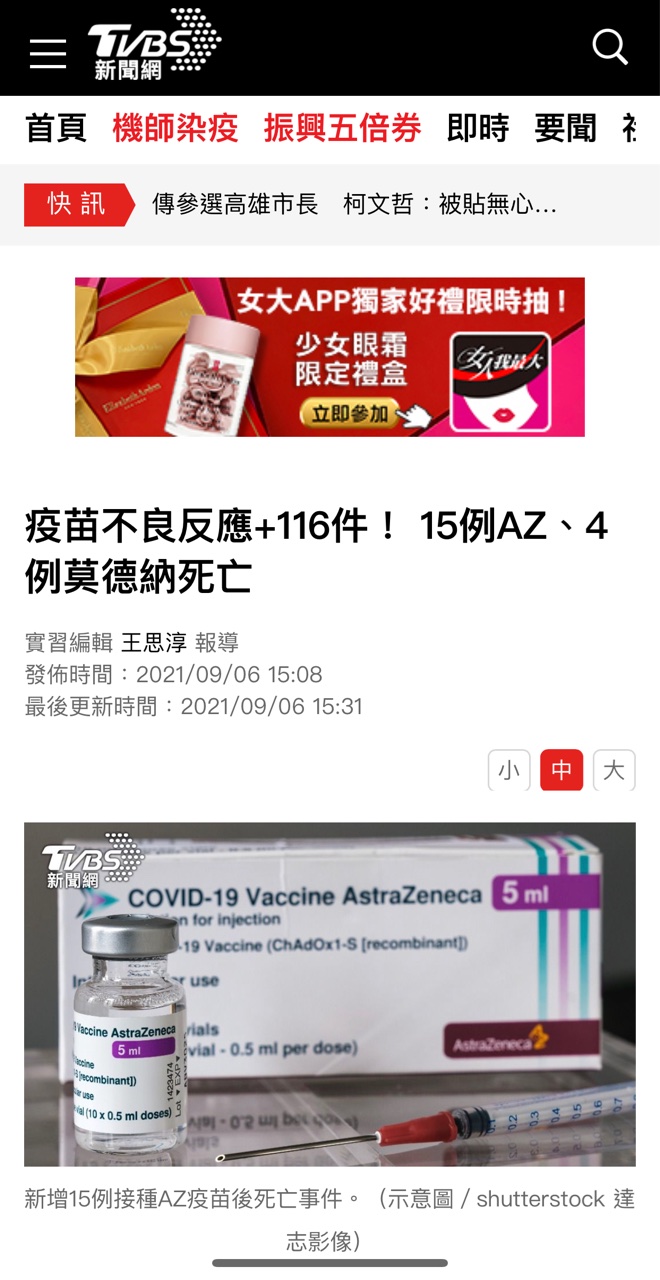Switch to the 要聞 tab

tap(565, 128)
